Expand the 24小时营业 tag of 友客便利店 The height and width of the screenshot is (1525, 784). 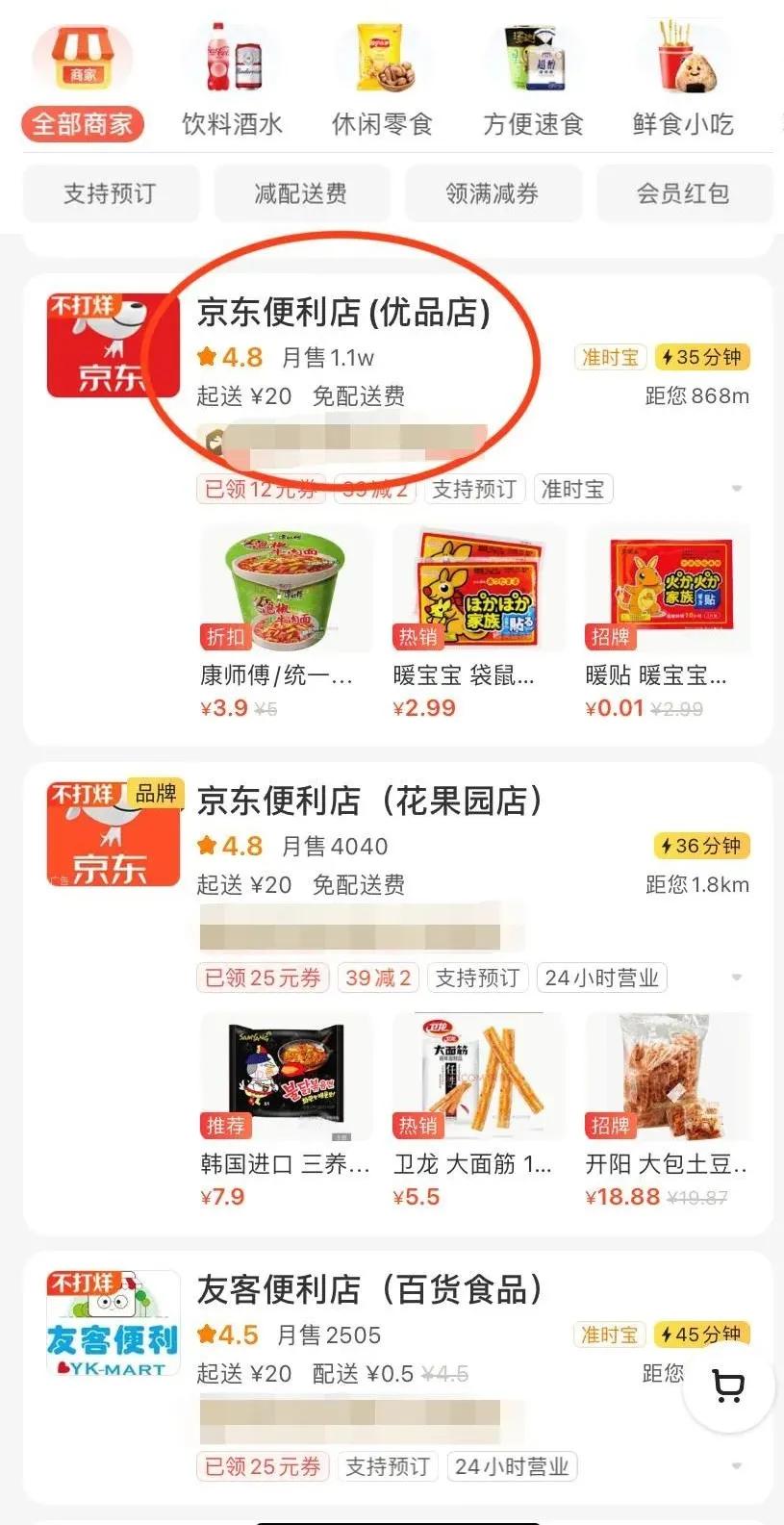[x=513, y=1465]
